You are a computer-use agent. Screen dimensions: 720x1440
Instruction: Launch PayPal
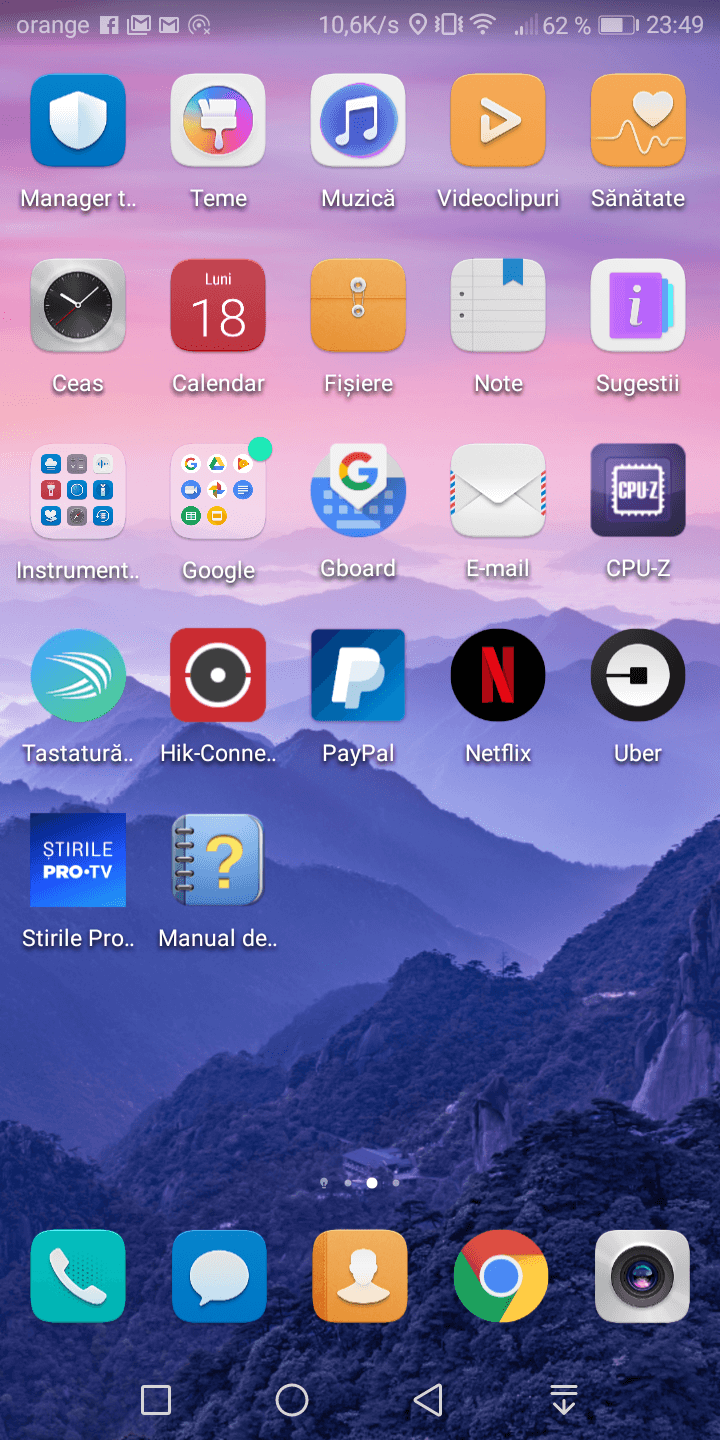(x=358, y=675)
